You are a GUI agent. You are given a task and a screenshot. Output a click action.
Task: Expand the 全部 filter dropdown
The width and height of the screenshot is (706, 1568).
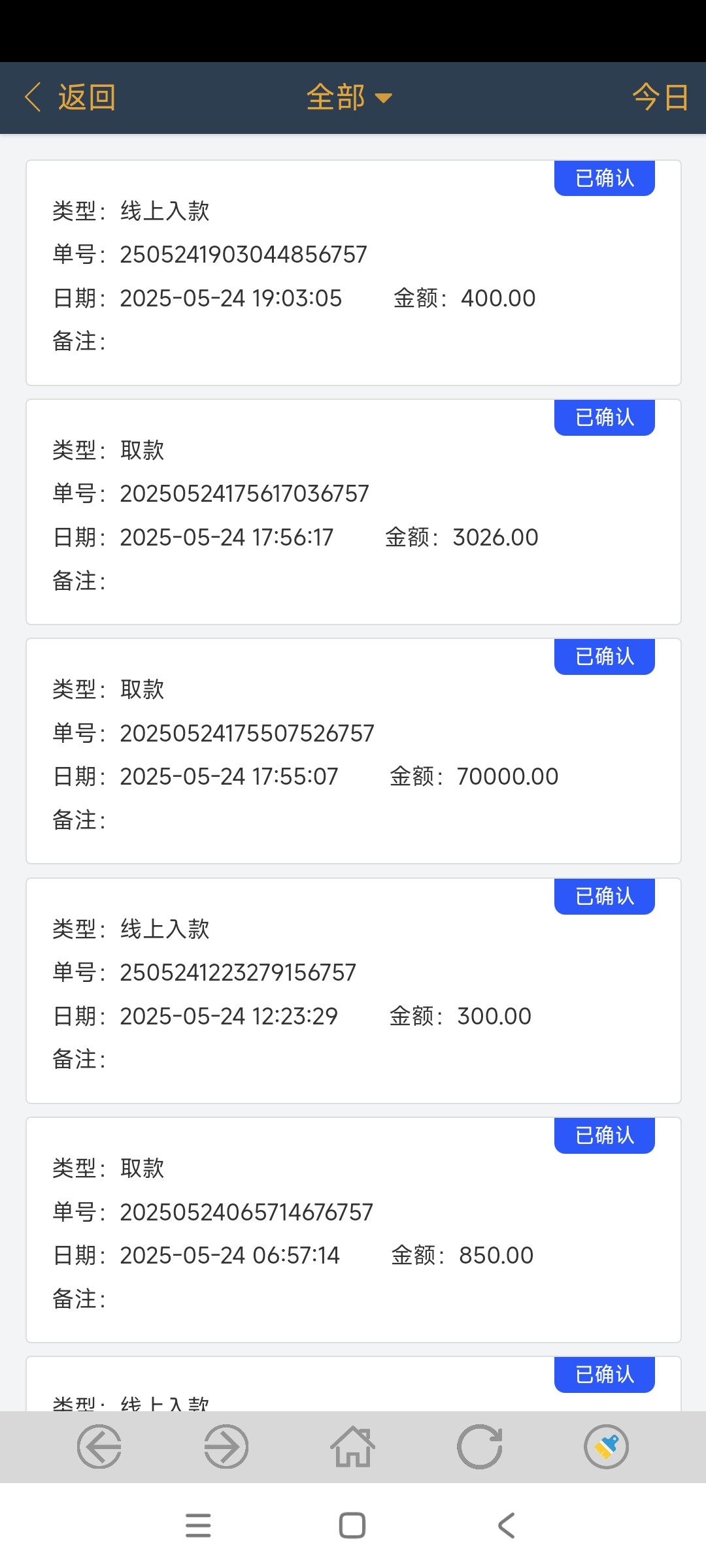349,98
